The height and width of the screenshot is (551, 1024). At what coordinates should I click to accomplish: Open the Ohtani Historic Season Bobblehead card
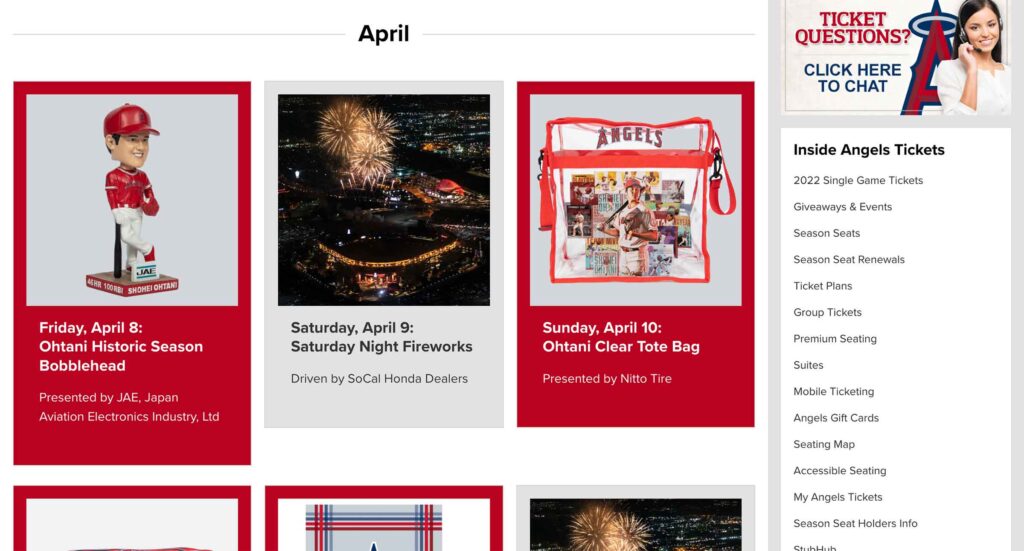[x=132, y=272]
